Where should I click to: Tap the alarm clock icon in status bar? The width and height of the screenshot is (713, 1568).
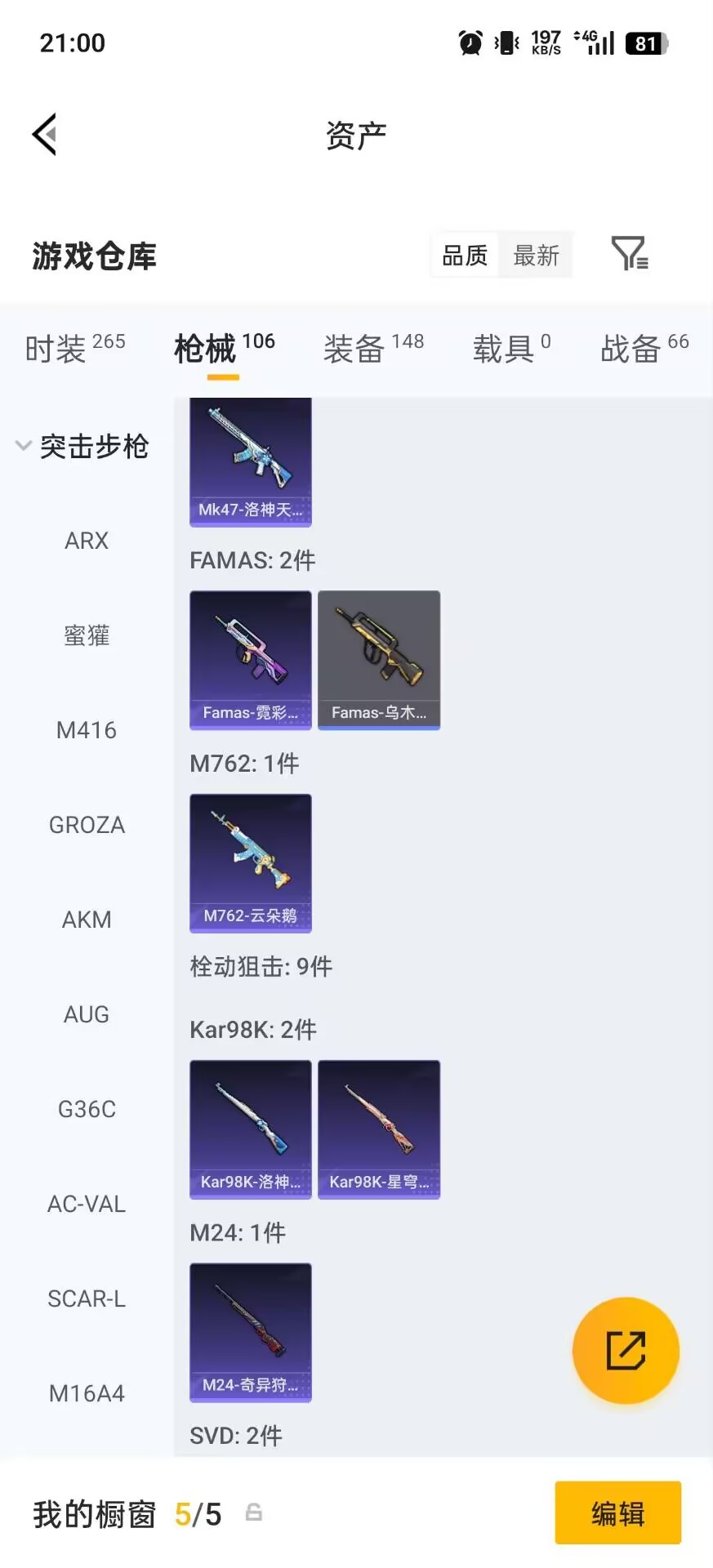(470, 42)
